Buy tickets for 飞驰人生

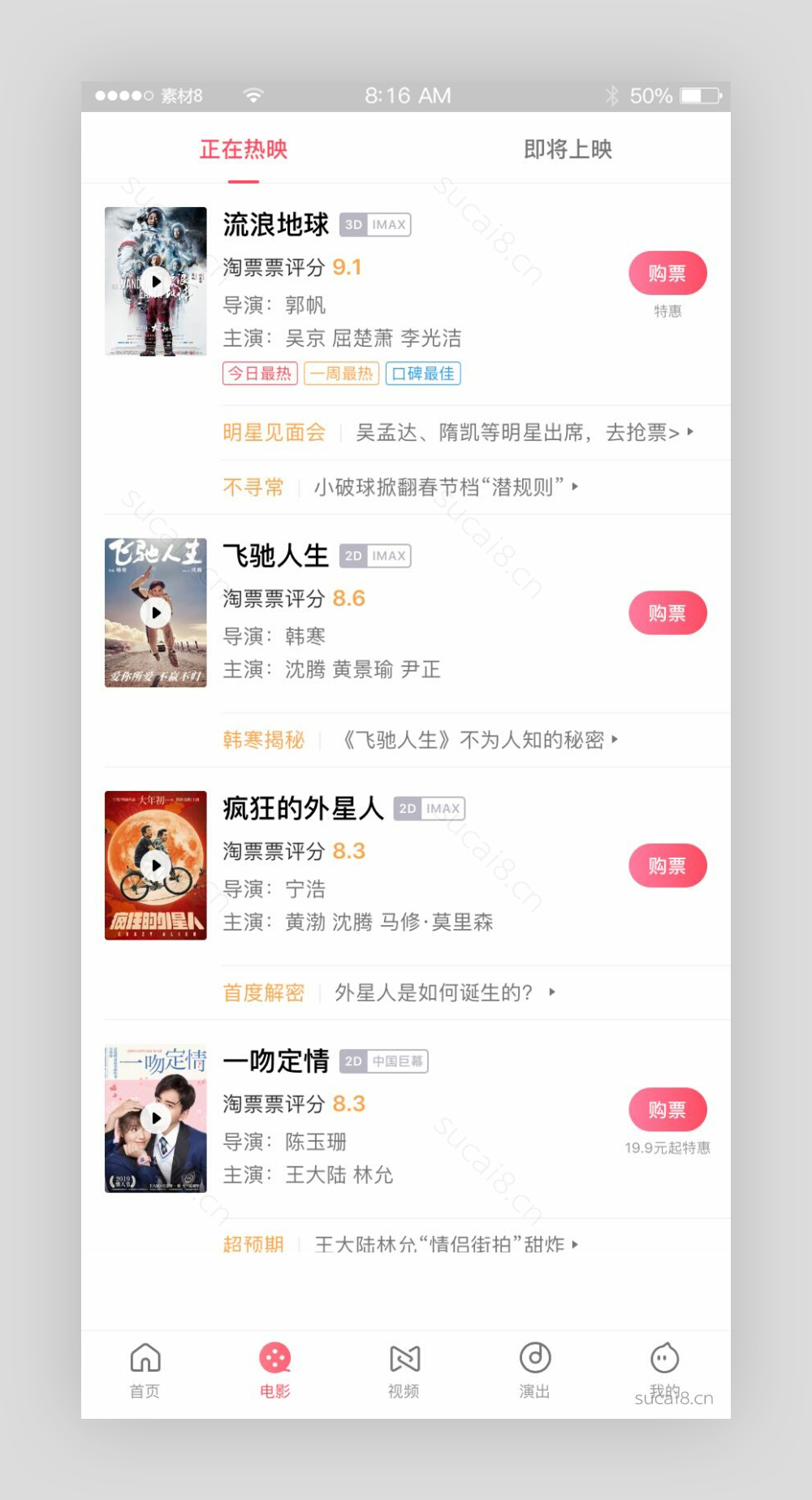pyautogui.click(x=667, y=613)
